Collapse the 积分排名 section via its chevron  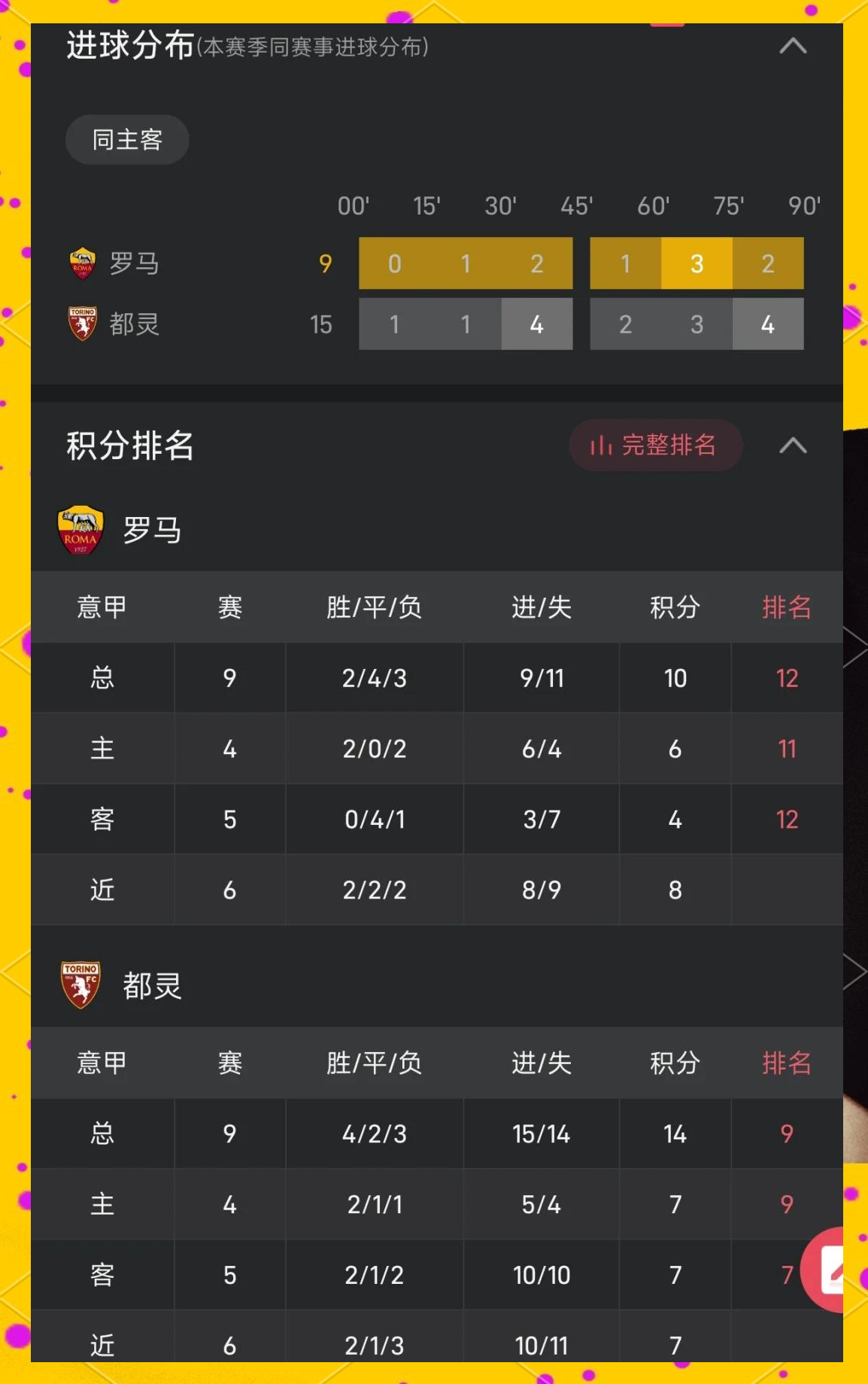795,446
